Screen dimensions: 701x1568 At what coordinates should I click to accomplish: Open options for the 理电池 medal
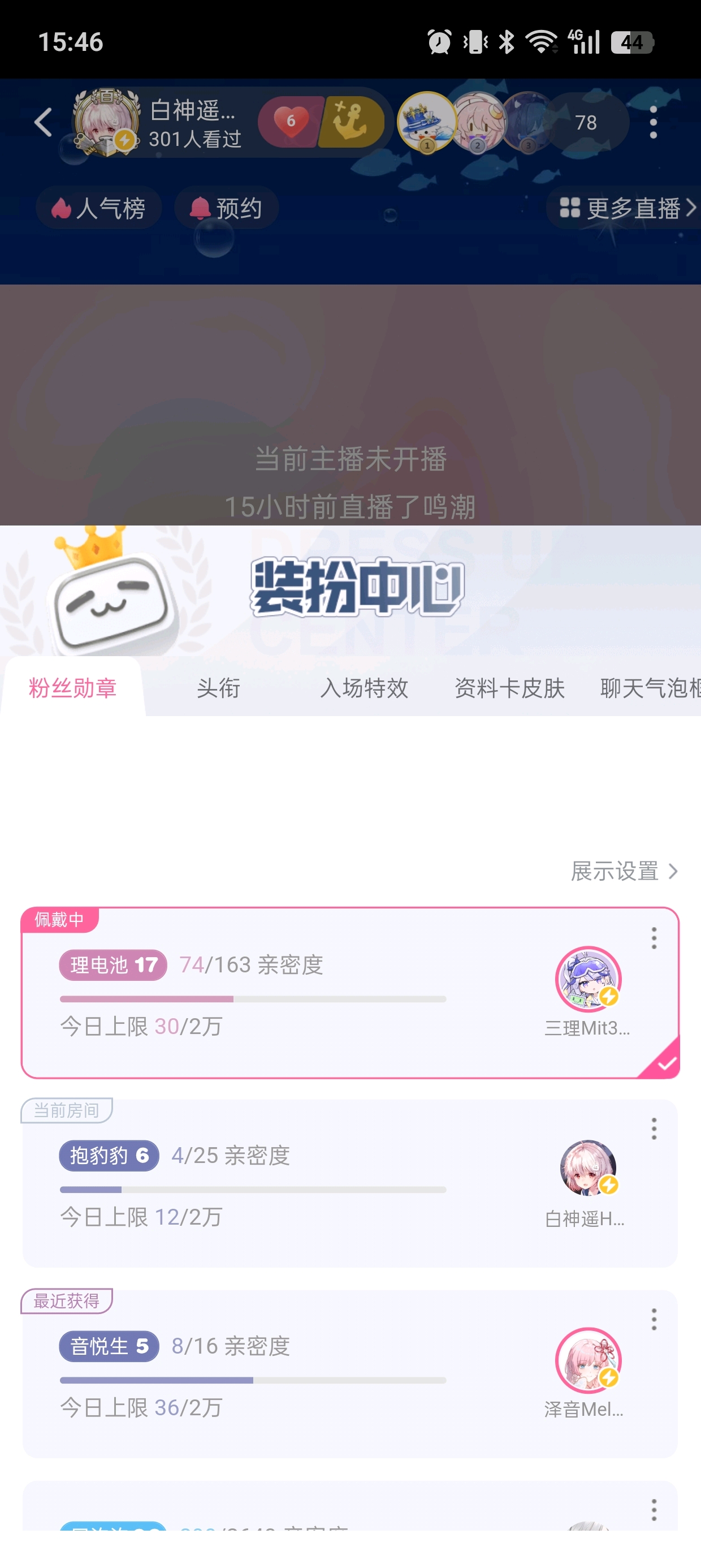tap(654, 938)
